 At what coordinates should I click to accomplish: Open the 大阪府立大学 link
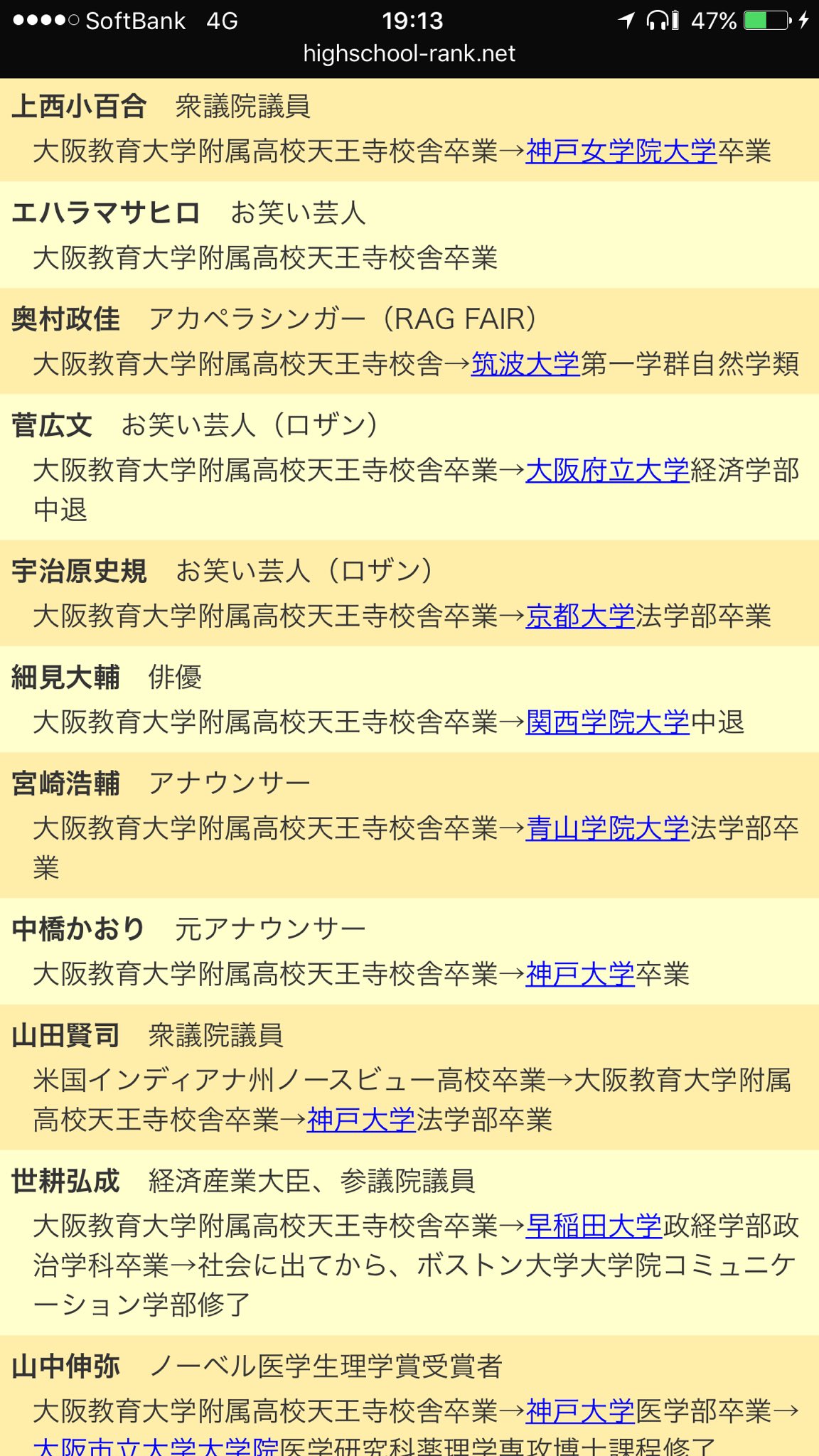coord(608,471)
